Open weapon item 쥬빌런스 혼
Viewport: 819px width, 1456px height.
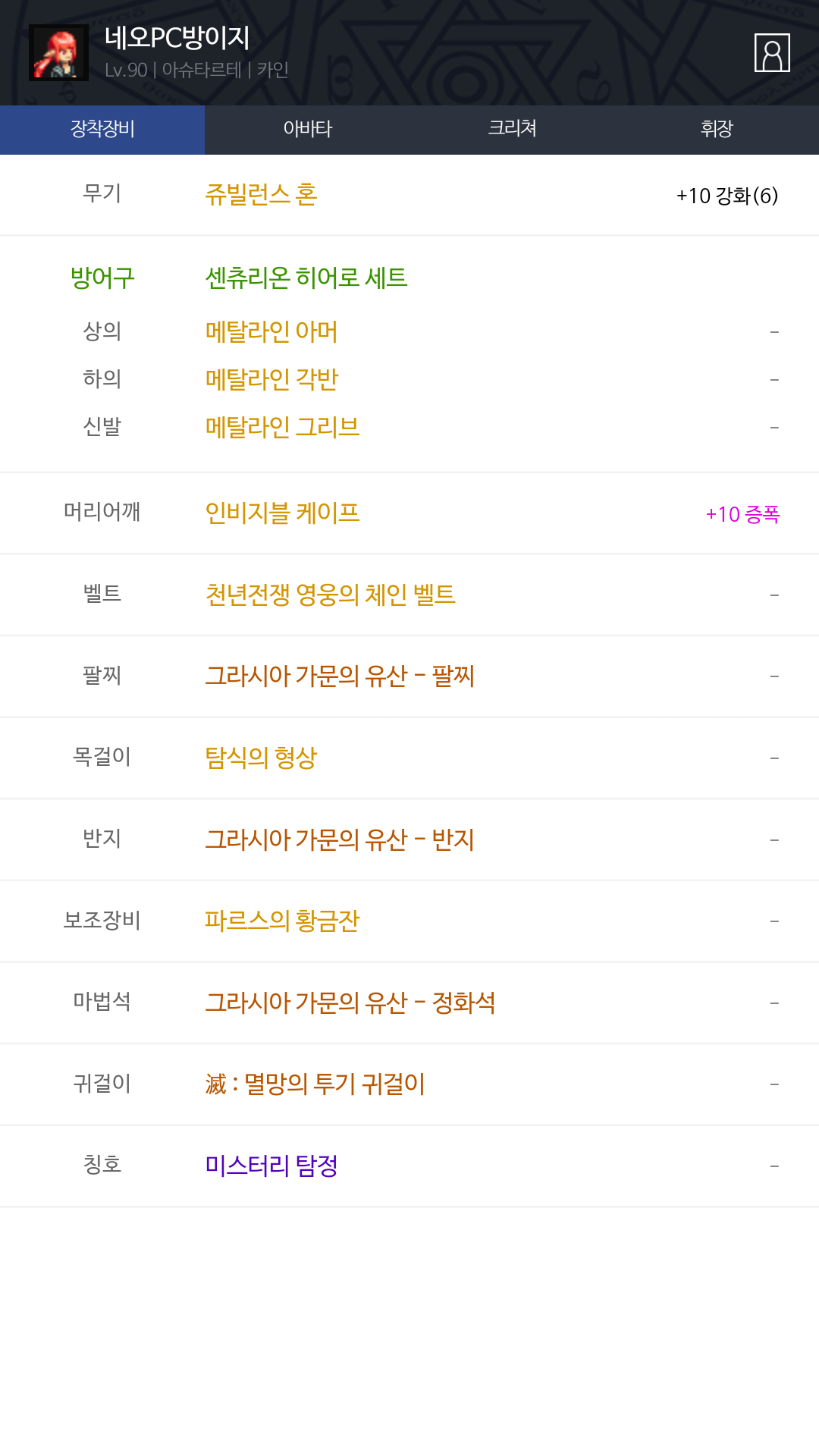[x=261, y=195]
